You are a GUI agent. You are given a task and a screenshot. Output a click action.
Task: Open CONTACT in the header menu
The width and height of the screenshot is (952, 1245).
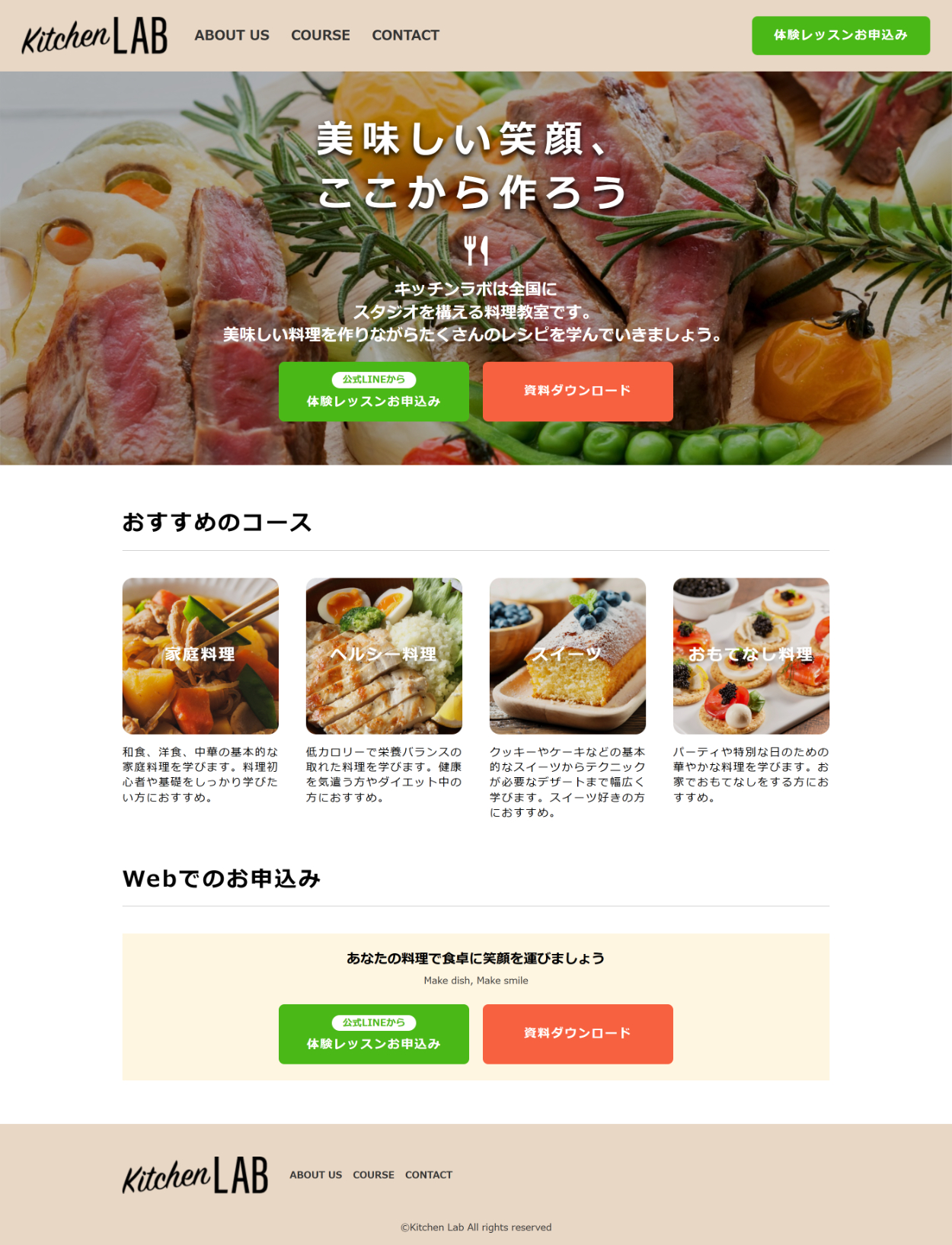(x=405, y=35)
